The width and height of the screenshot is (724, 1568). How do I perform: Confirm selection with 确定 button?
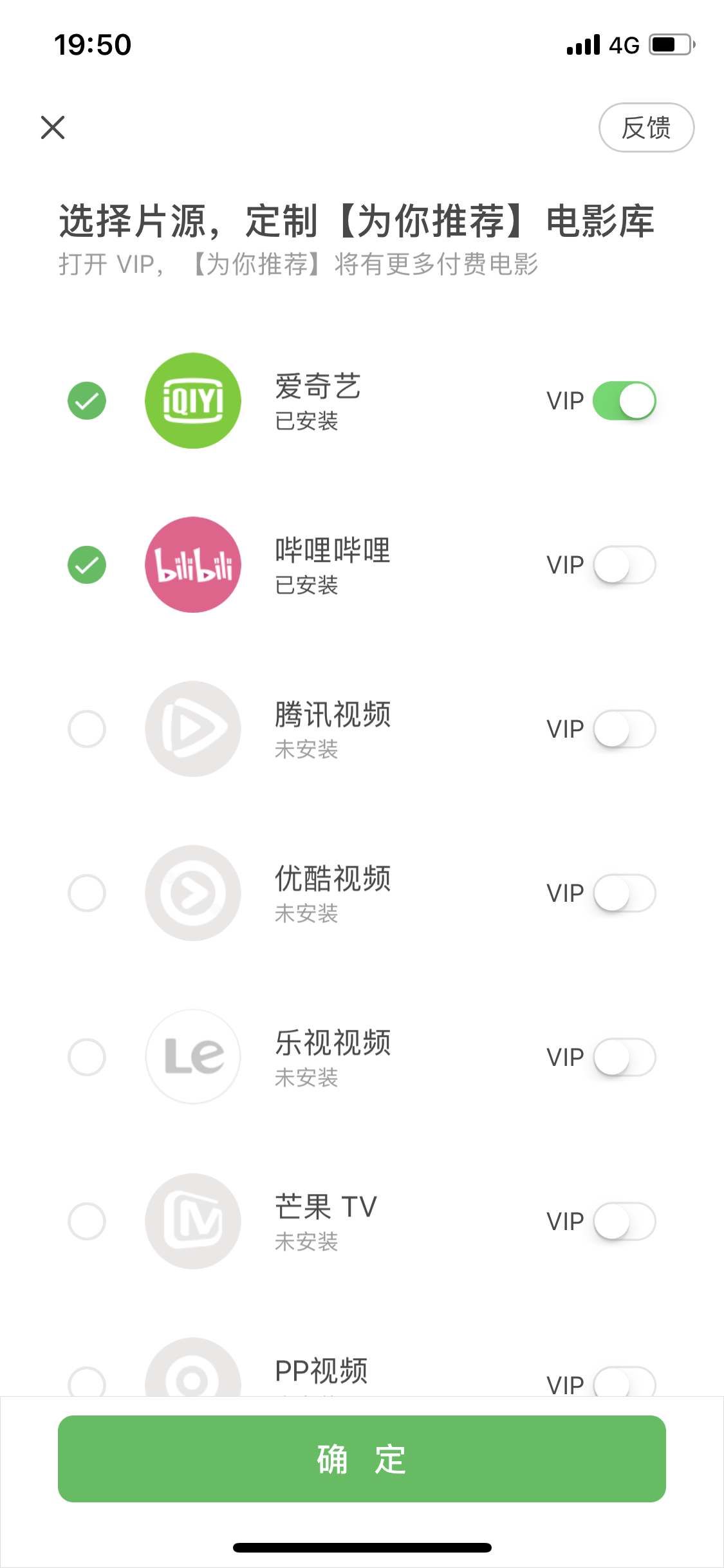tap(362, 1459)
